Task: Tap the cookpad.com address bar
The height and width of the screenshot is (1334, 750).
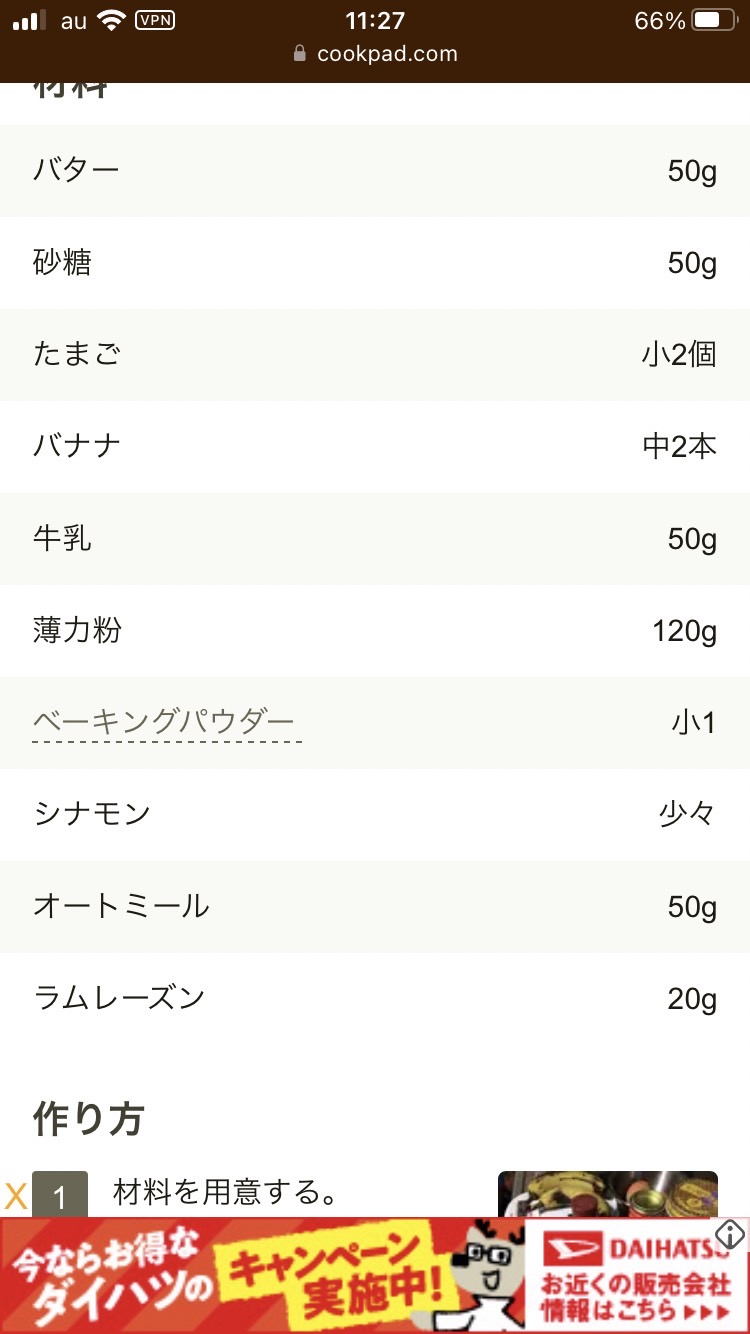Action: 375,54
